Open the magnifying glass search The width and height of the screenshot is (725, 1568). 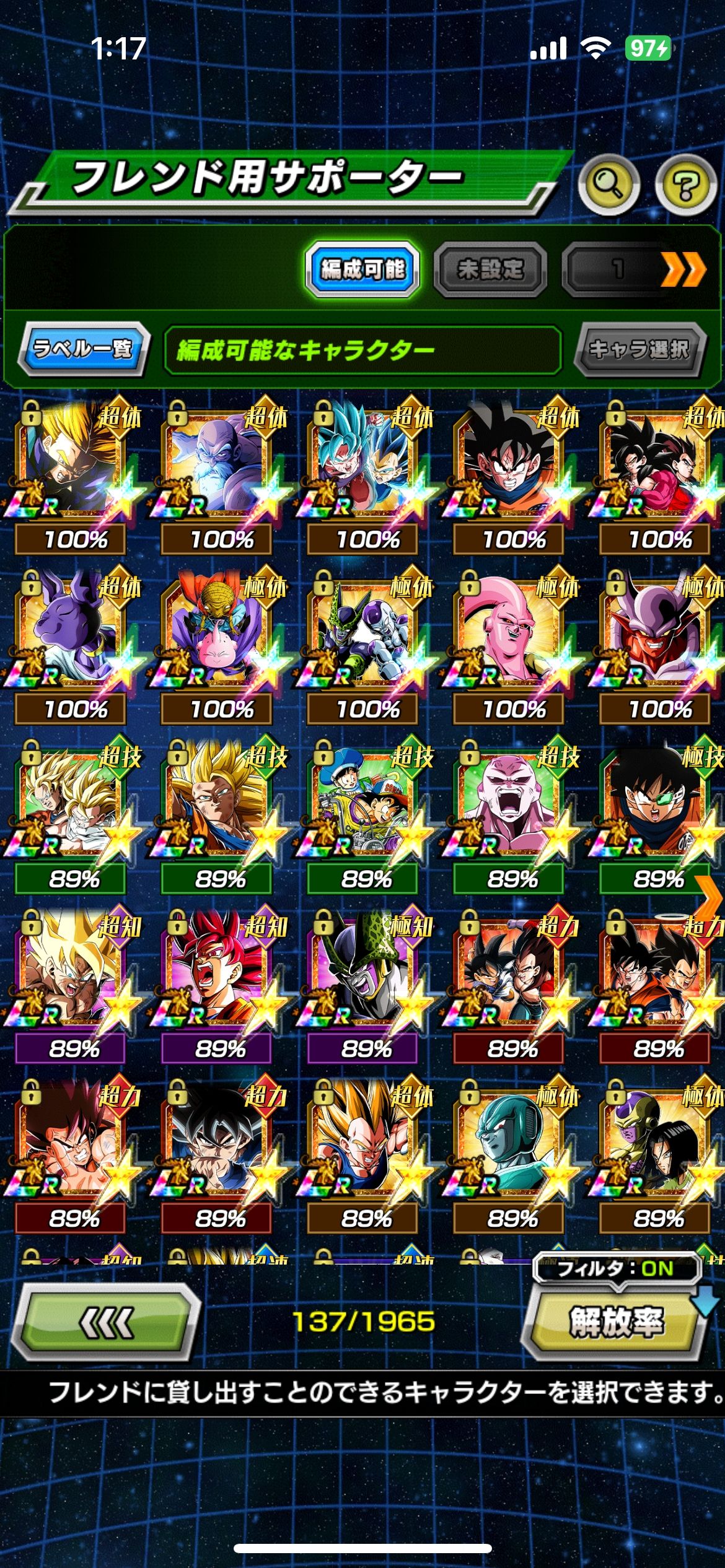[609, 184]
